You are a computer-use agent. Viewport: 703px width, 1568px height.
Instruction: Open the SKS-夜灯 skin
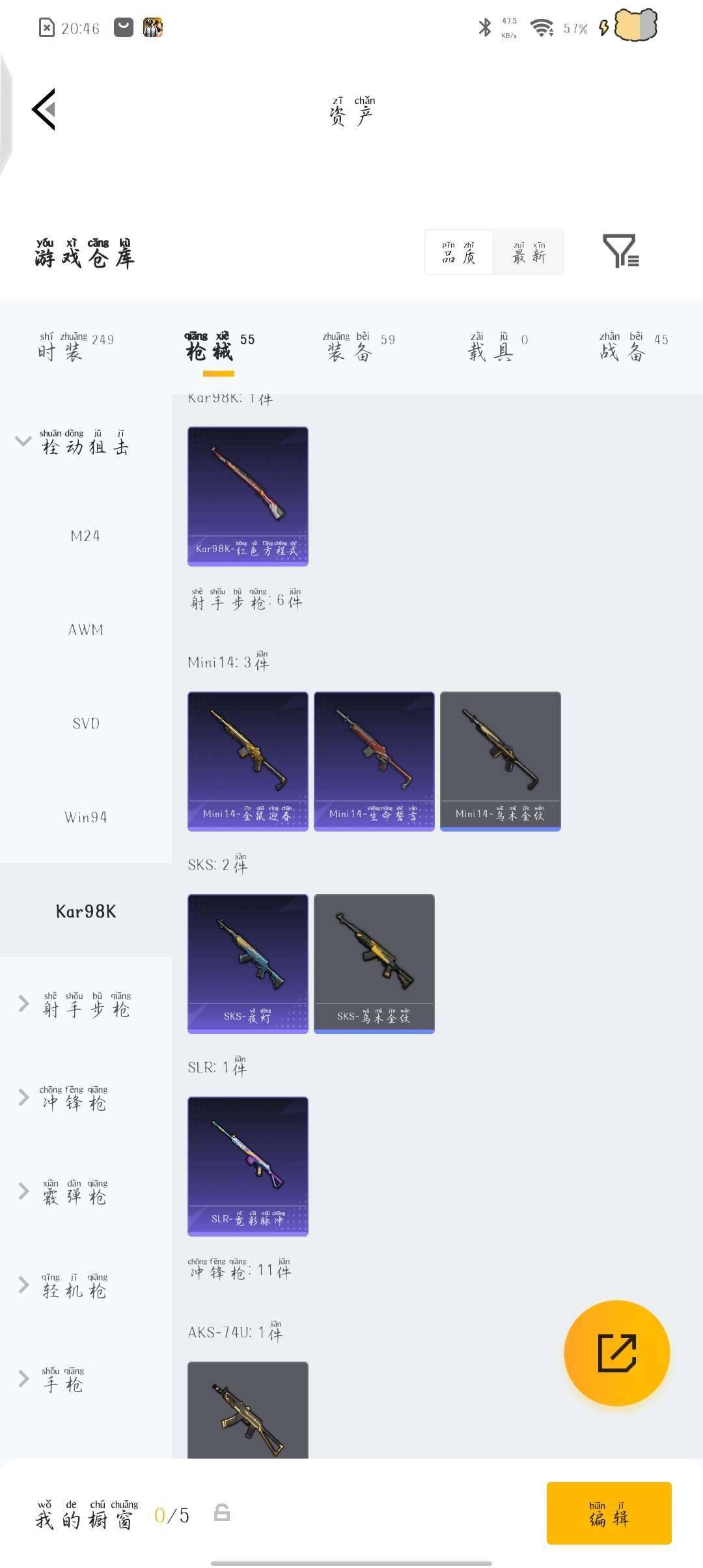[x=247, y=964]
